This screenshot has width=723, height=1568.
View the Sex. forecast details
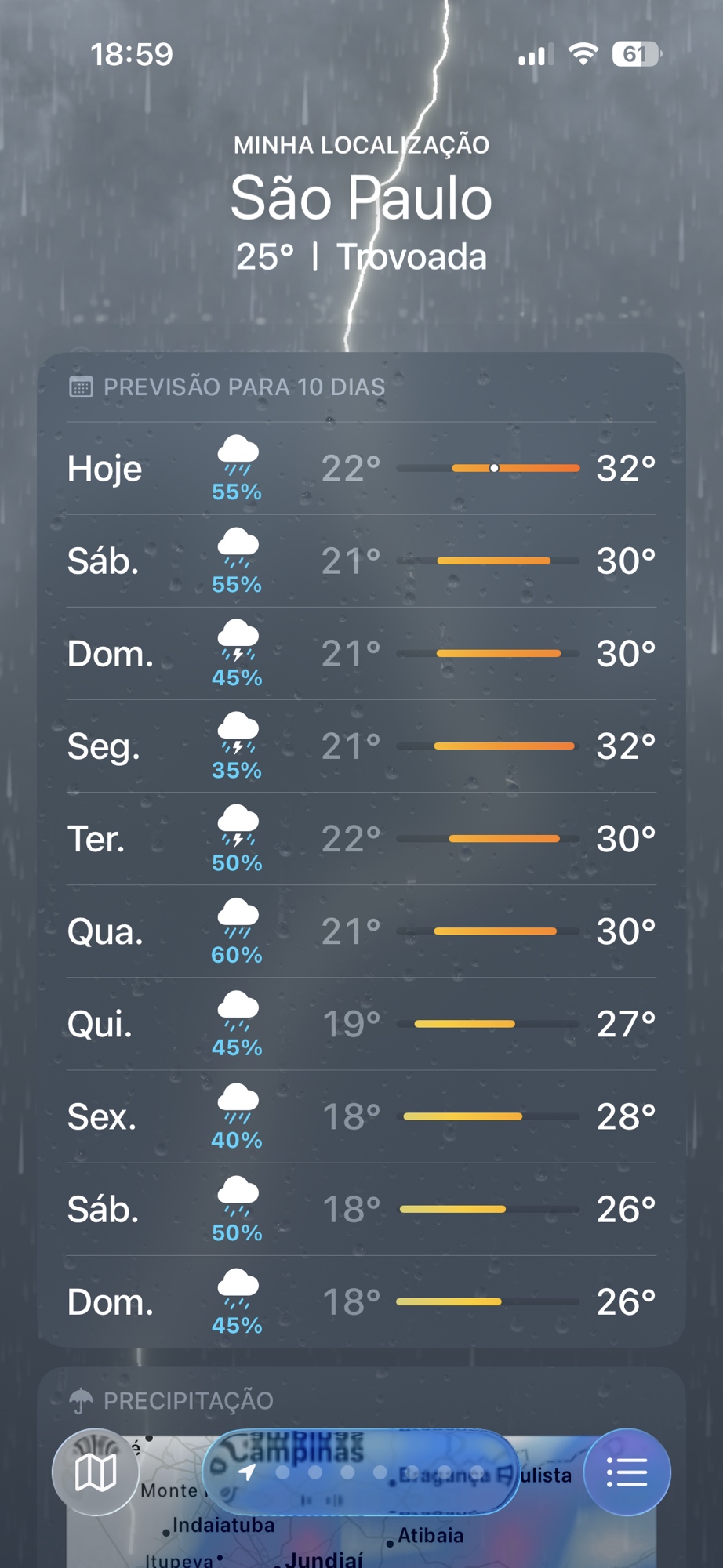[x=361, y=1116]
